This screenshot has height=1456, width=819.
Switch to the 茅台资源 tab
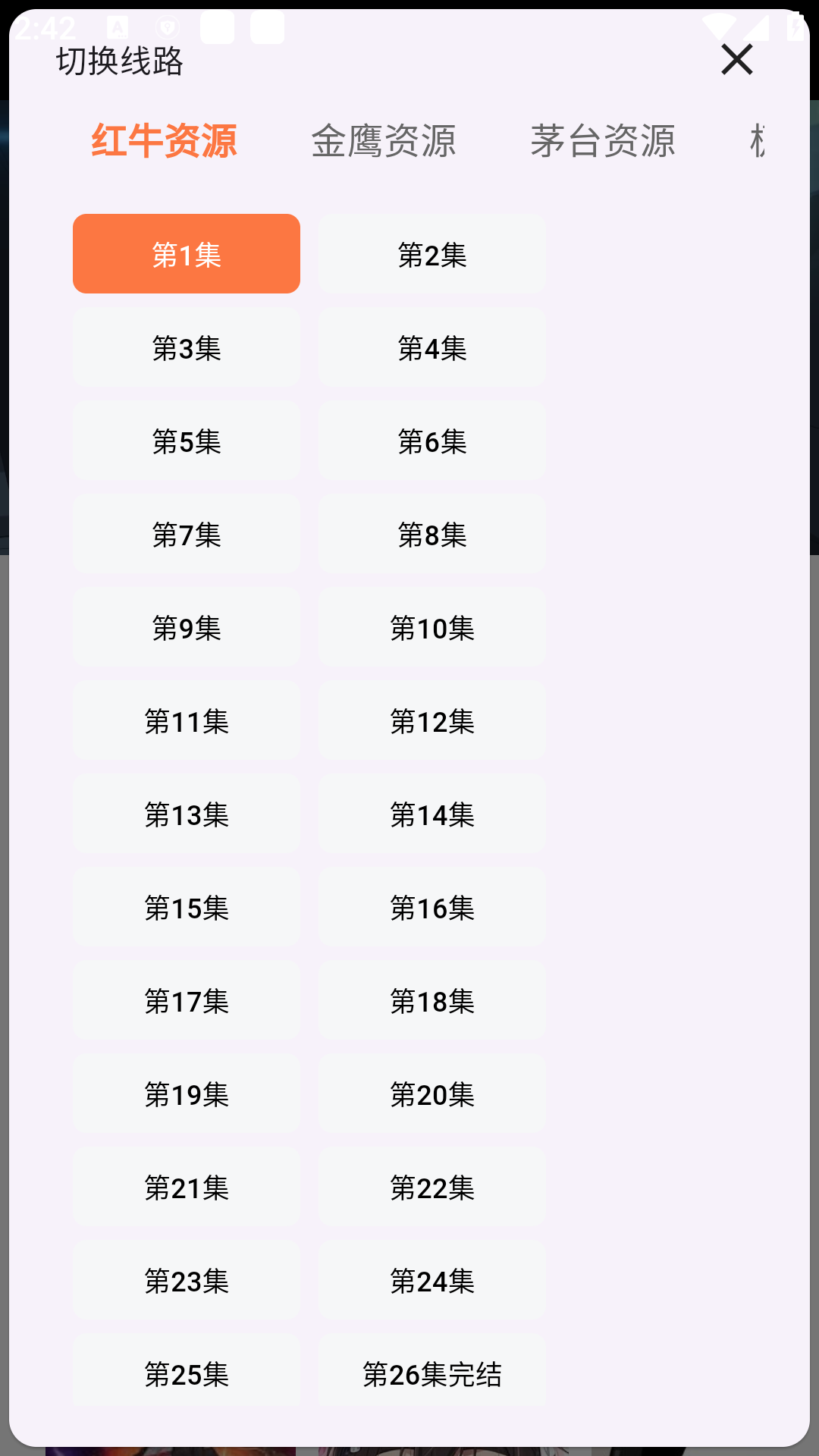tap(603, 142)
